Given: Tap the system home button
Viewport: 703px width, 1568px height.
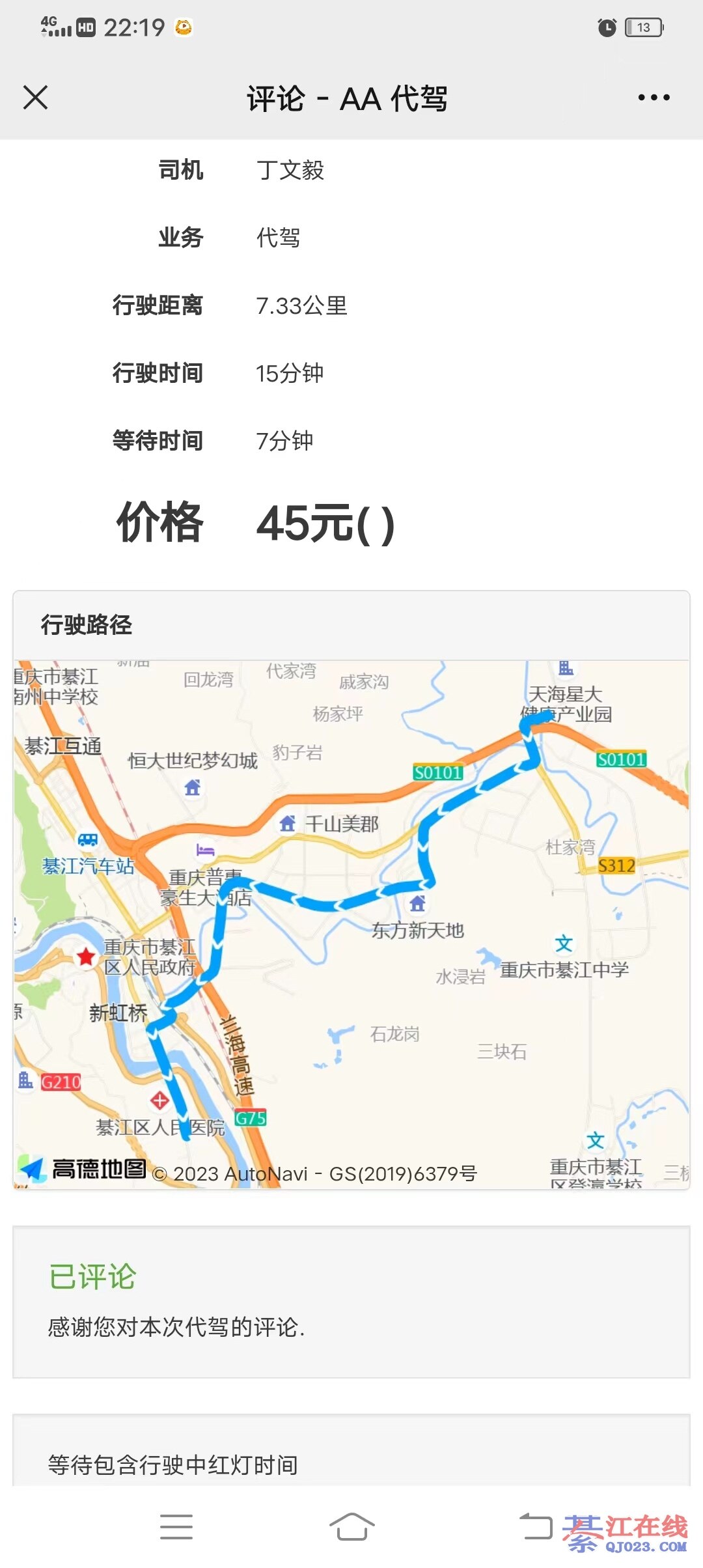Looking at the screenshot, I should coord(351,1526).
